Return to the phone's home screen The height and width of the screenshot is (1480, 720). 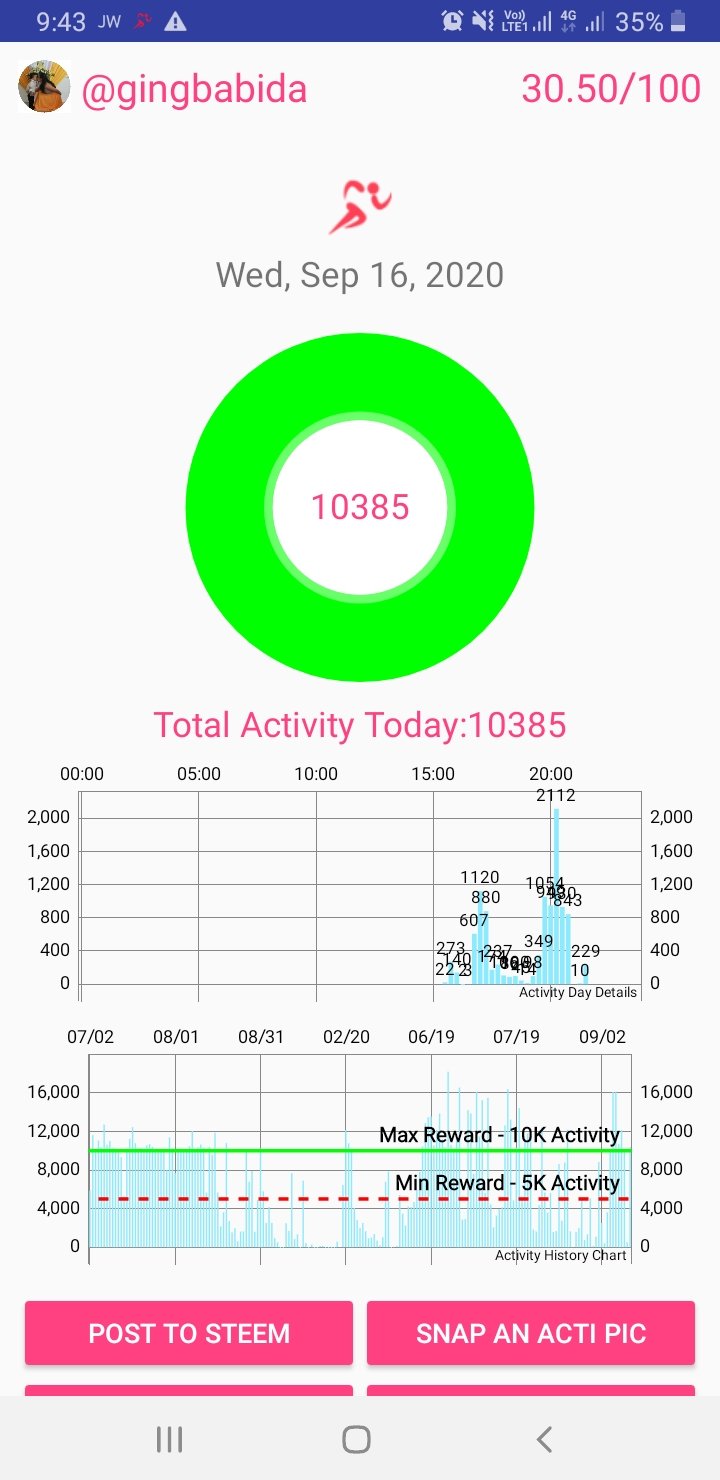point(356,1439)
